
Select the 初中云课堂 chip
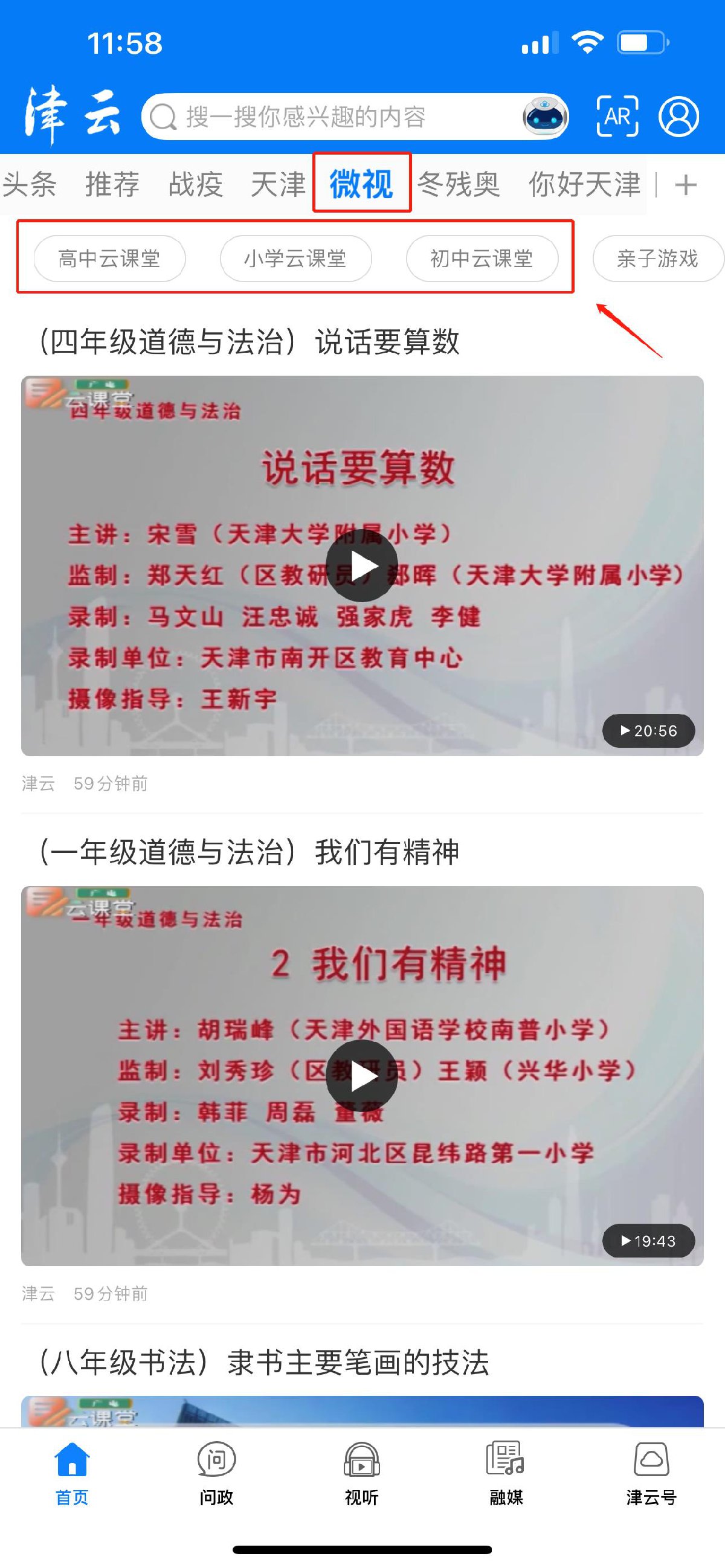pyautogui.click(x=482, y=259)
